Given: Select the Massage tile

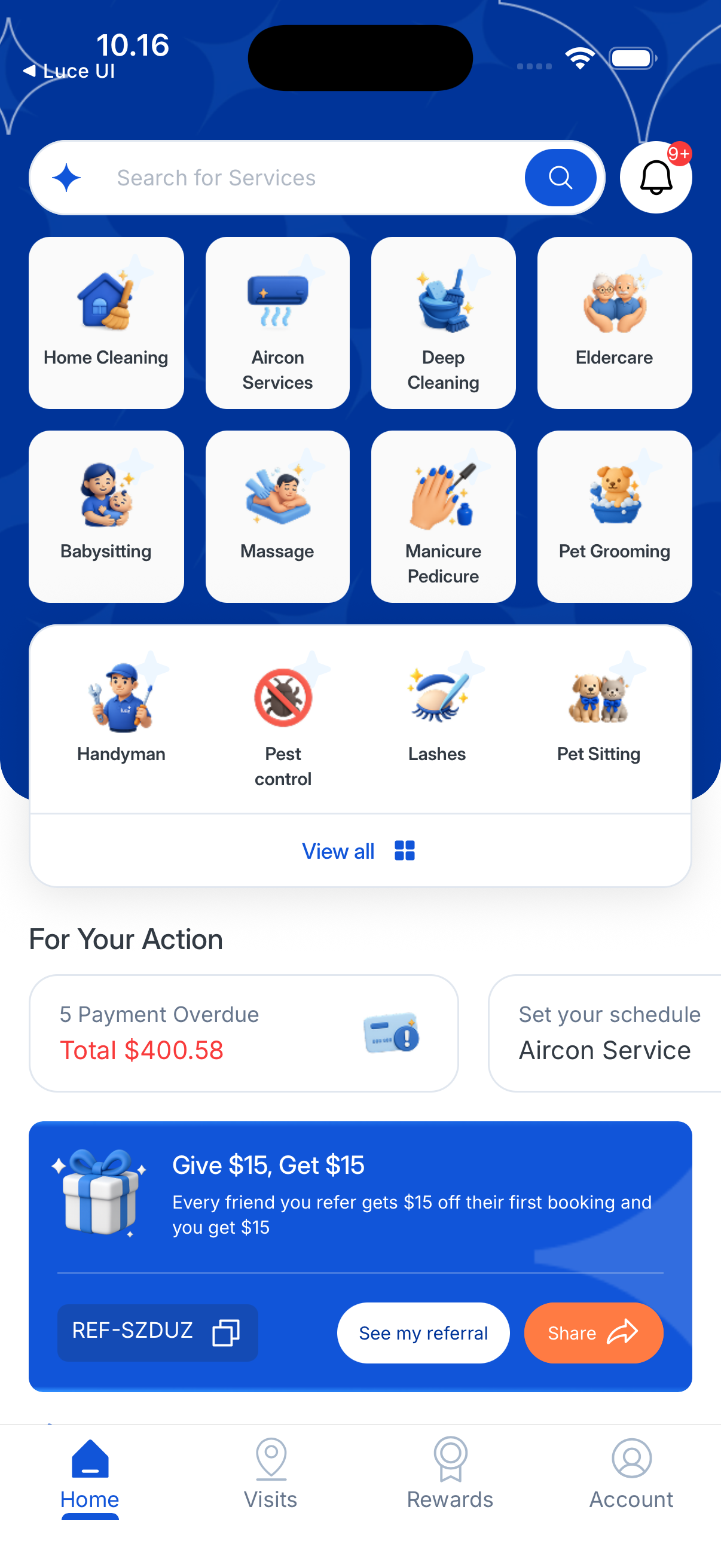Looking at the screenshot, I should (x=277, y=516).
